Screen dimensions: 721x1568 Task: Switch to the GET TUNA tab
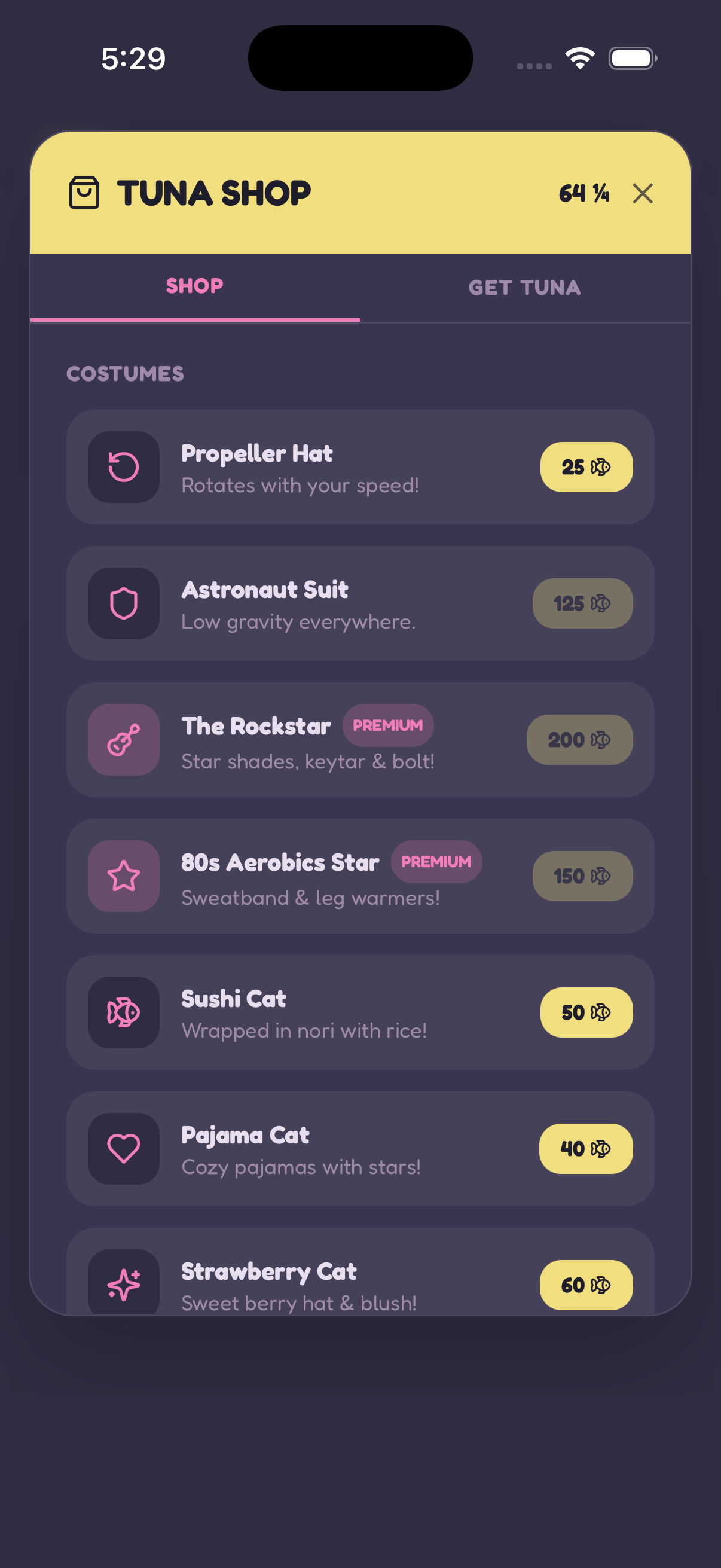coord(525,287)
